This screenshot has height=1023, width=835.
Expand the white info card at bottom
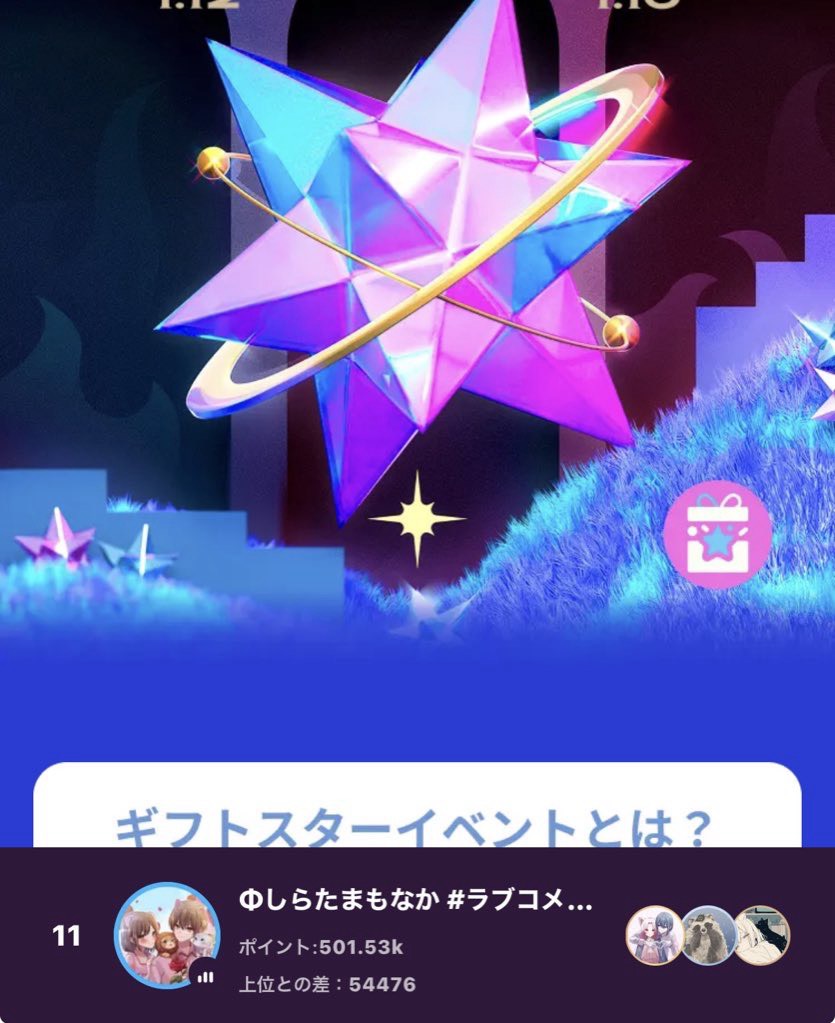click(417, 810)
